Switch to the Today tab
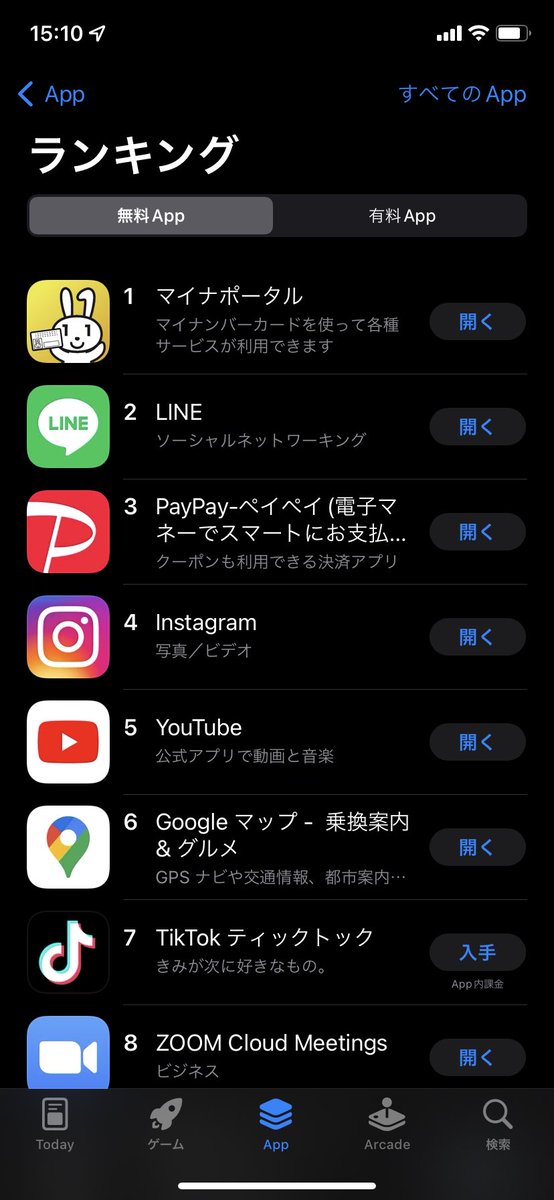Image resolution: width=554 pixels, height=1200 pixels. point(55,1125)
